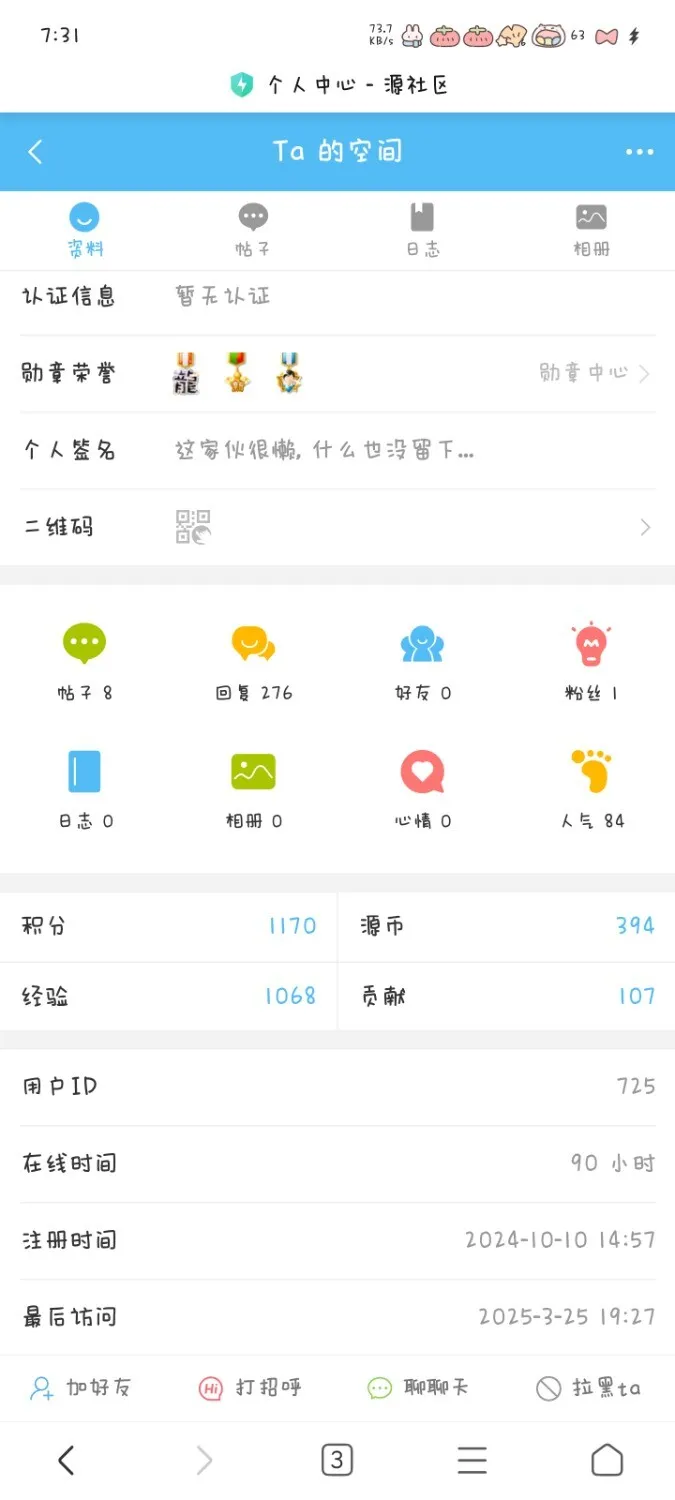Open the 日志 0 grid item

pos(84,789)
